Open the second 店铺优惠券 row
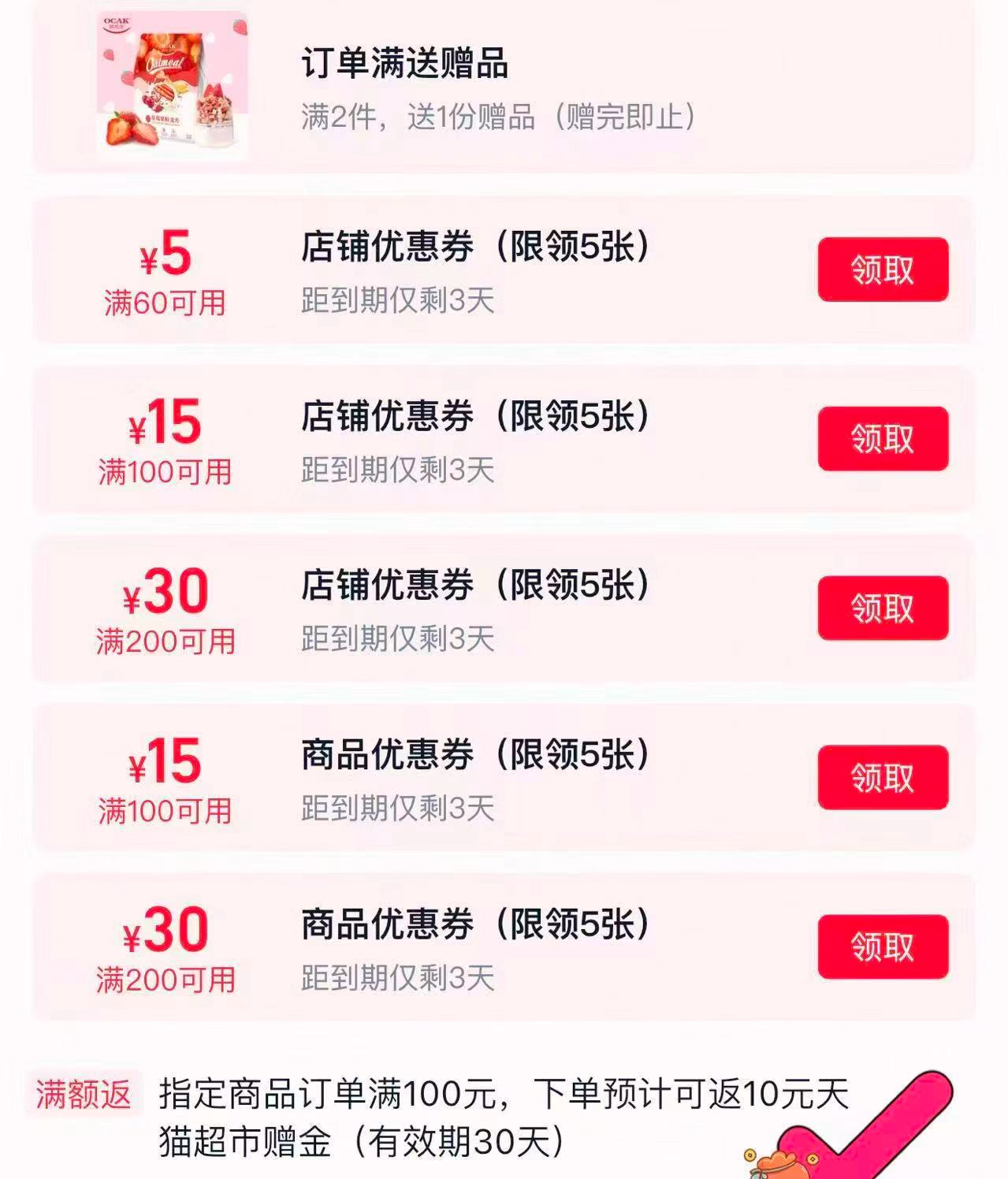 (476, 416)
